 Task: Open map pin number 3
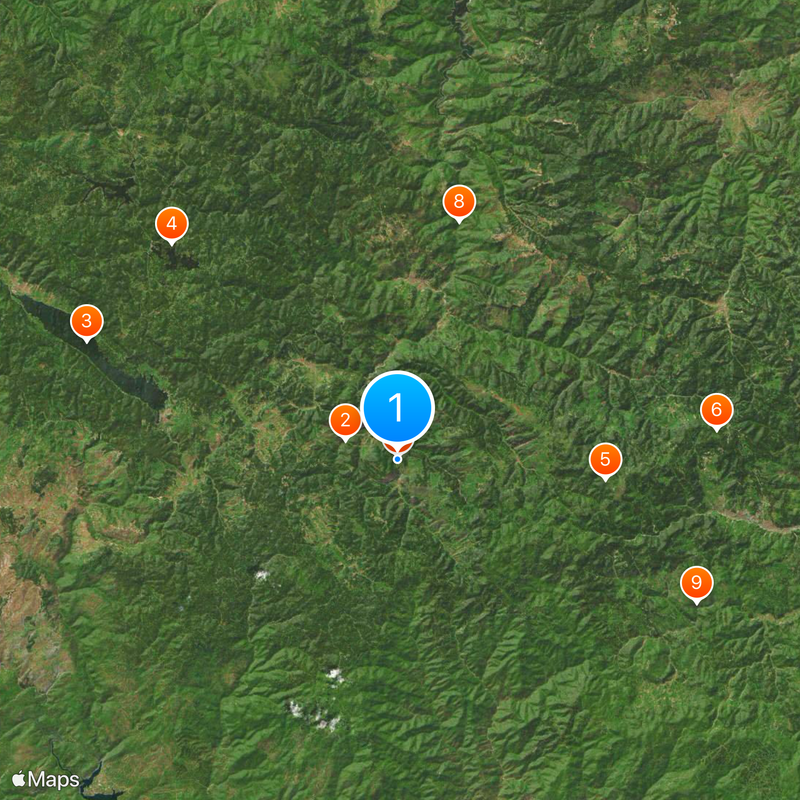(87, 322)
